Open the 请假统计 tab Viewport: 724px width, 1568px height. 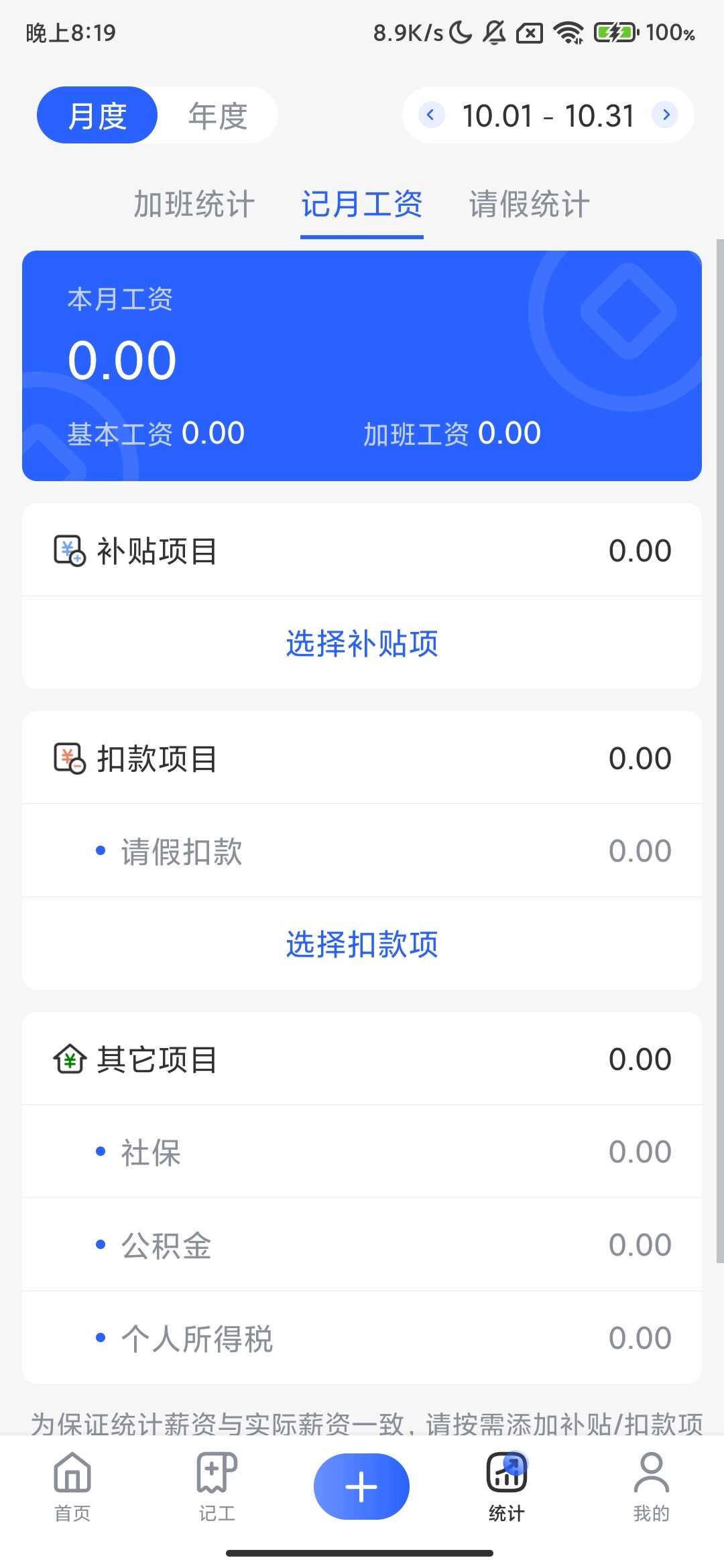point(529,204)
